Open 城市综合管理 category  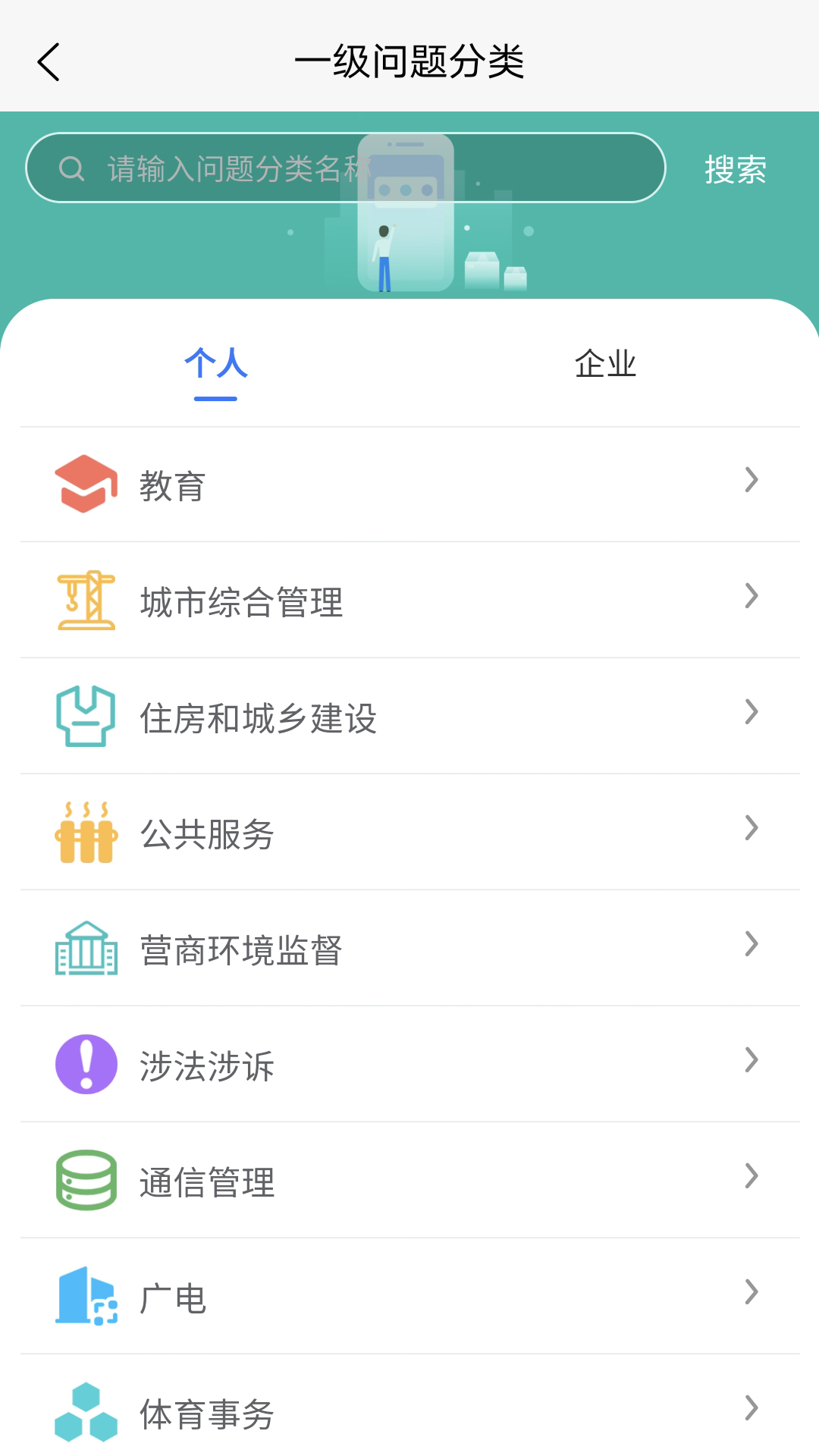409,601
